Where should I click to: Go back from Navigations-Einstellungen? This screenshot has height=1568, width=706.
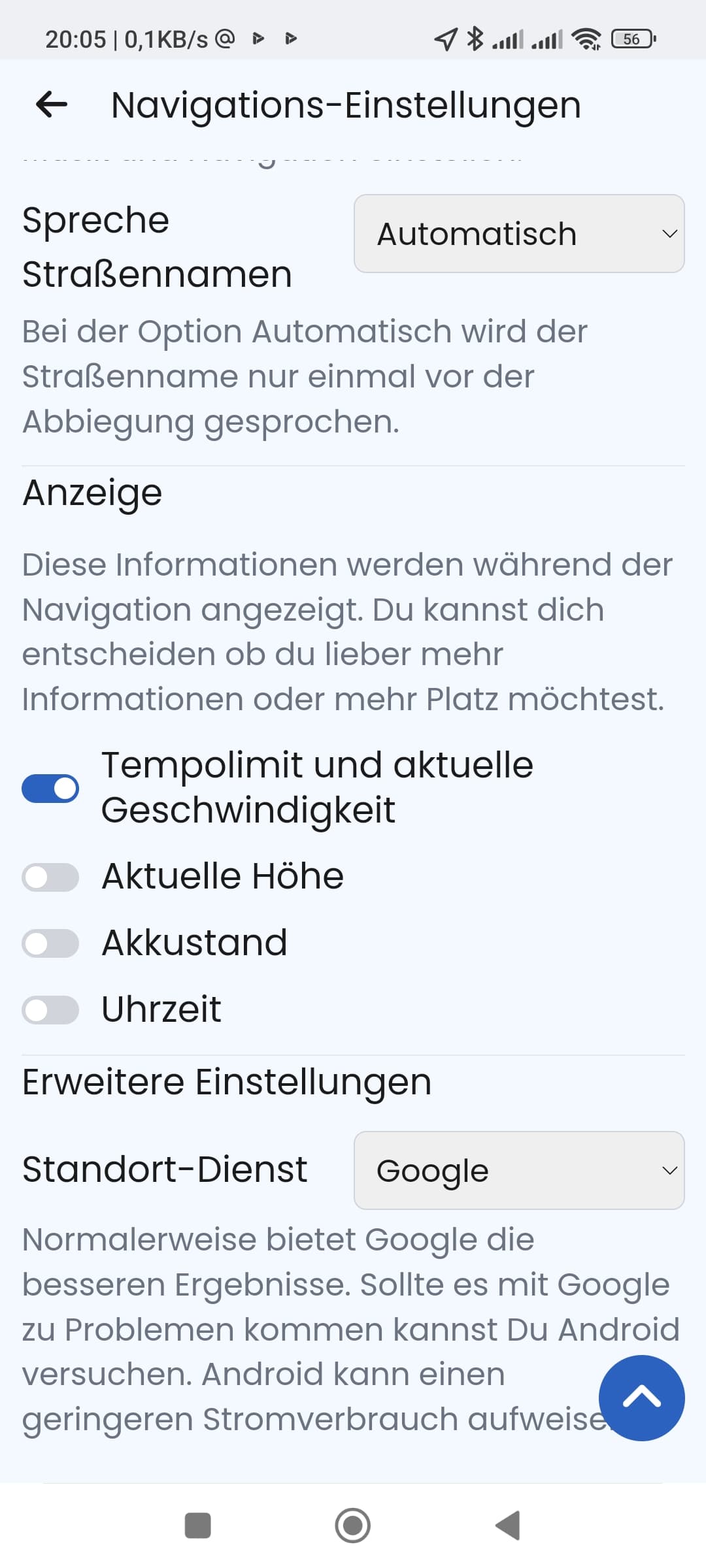tap(52, 104)
